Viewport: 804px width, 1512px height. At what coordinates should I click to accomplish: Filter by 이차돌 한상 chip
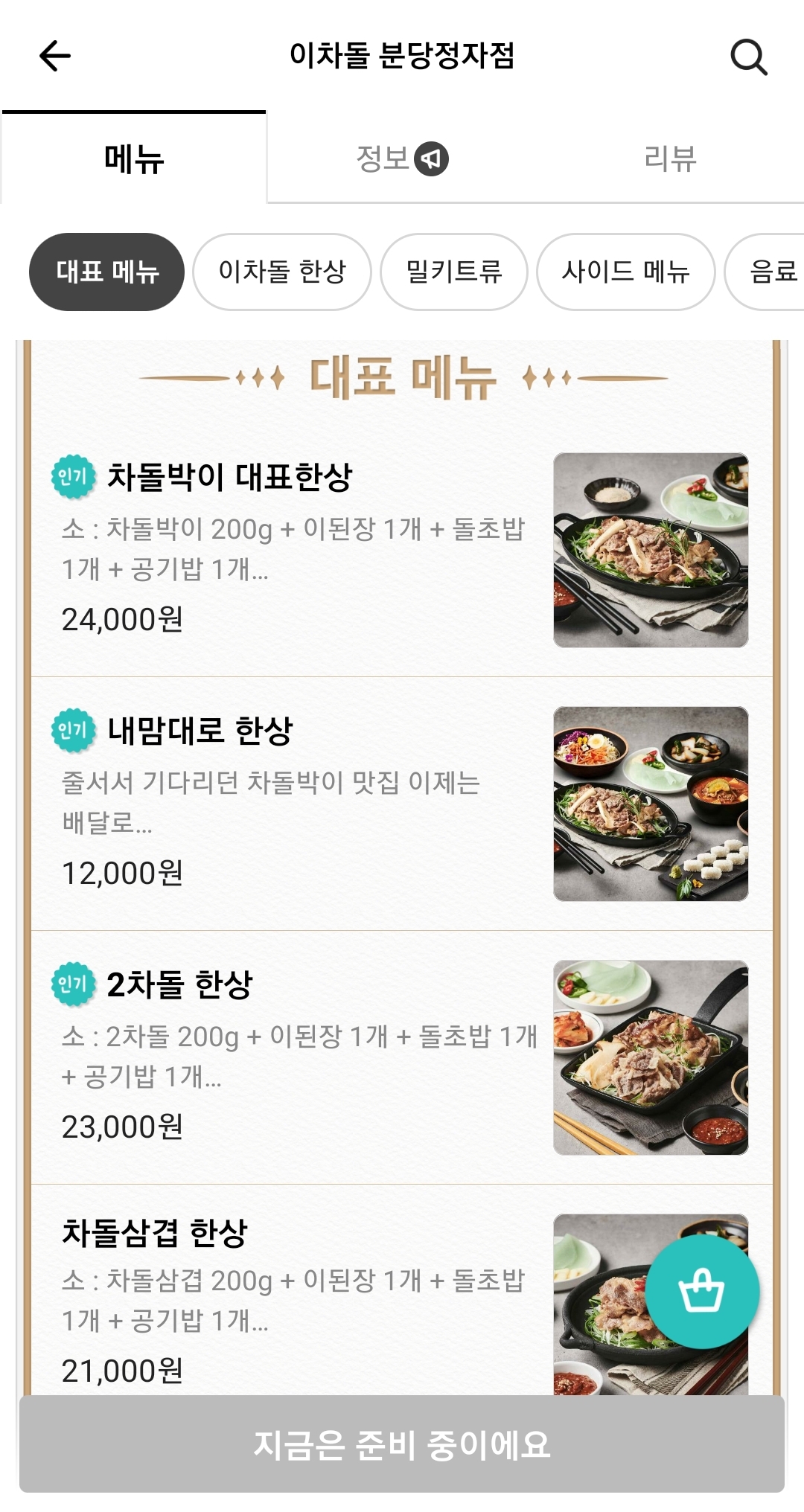coord(282,272)
